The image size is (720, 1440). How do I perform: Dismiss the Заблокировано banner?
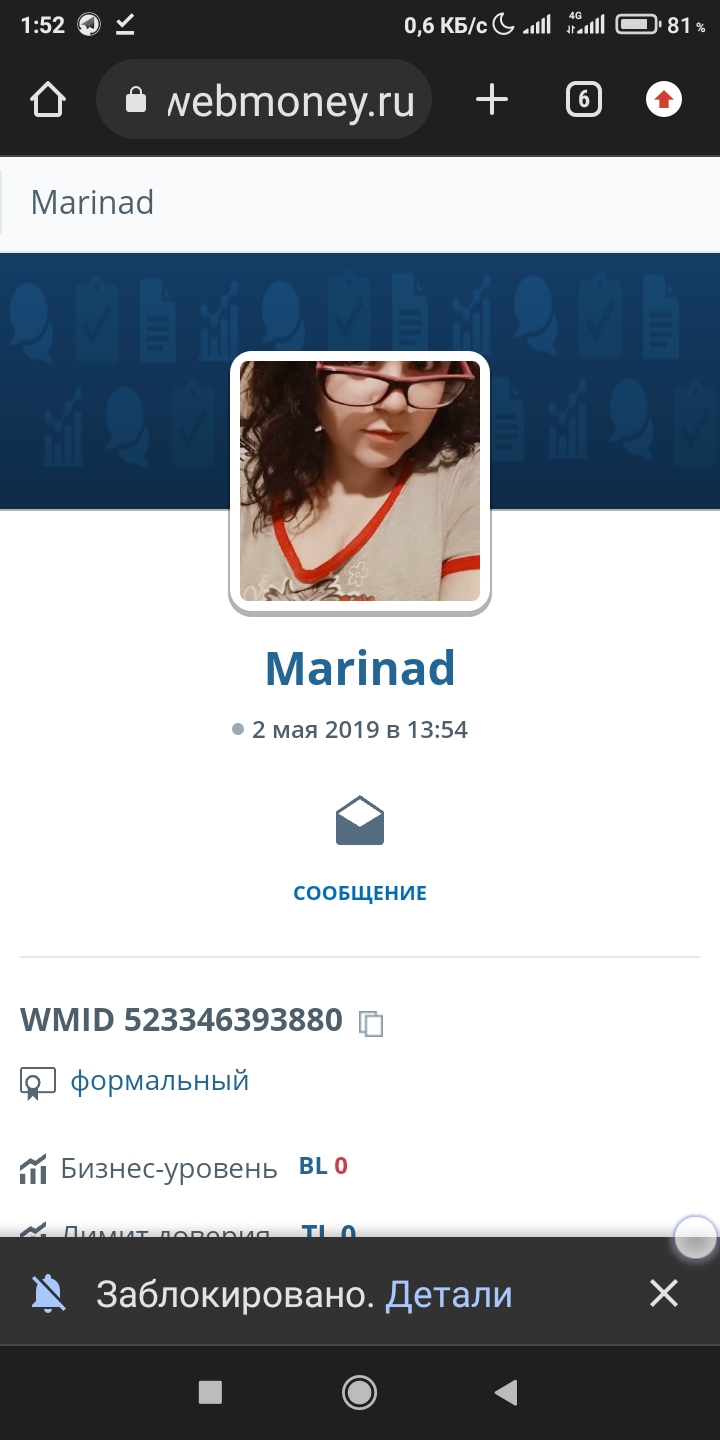coord(664,1294)
